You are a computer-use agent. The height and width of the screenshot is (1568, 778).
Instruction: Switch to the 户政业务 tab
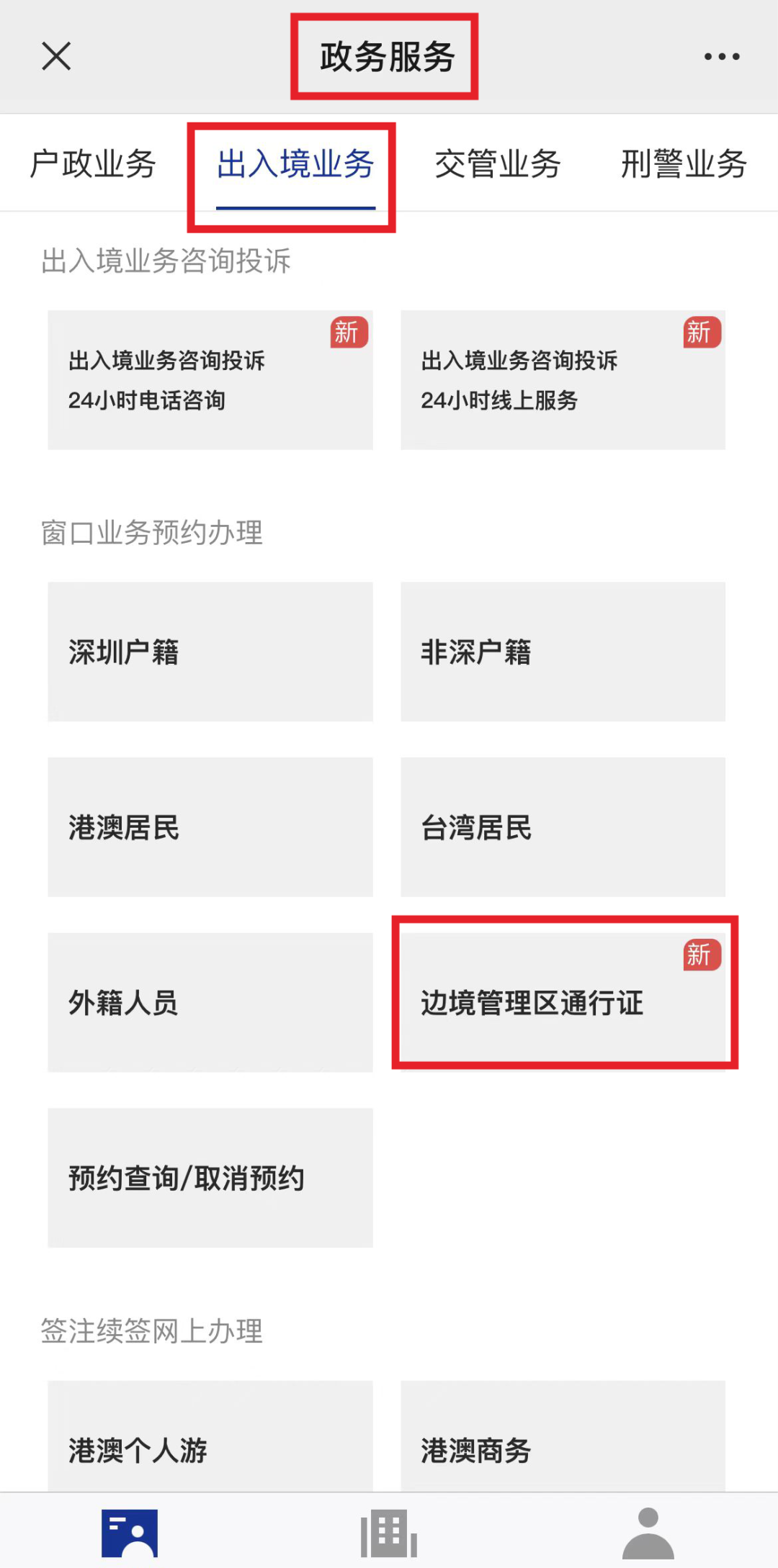click(x=93, y=164)
